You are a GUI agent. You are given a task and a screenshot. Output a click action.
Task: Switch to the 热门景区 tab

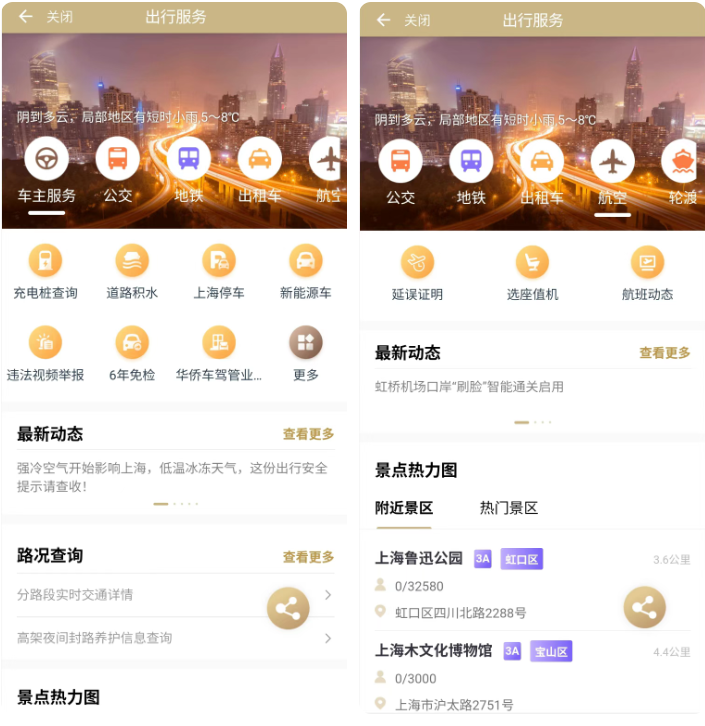(508, 508)
